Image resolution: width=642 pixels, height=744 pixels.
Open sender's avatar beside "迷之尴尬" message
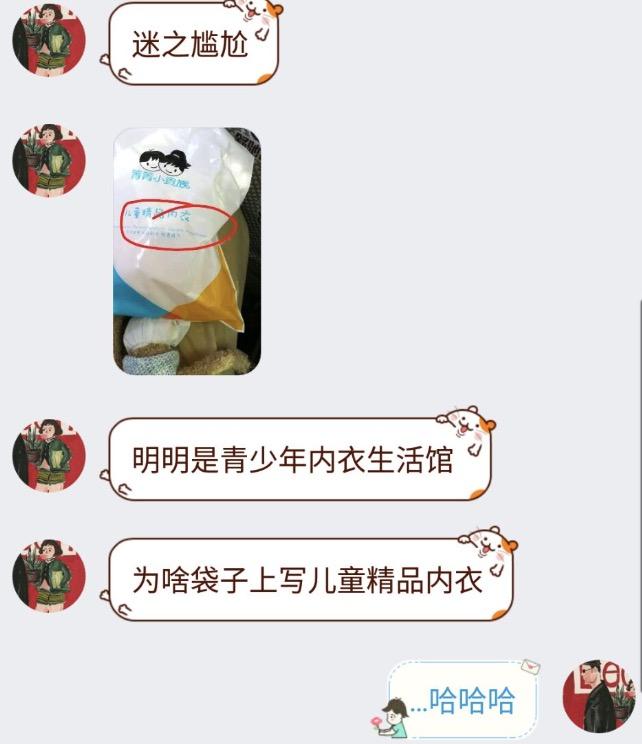(48, 45)
